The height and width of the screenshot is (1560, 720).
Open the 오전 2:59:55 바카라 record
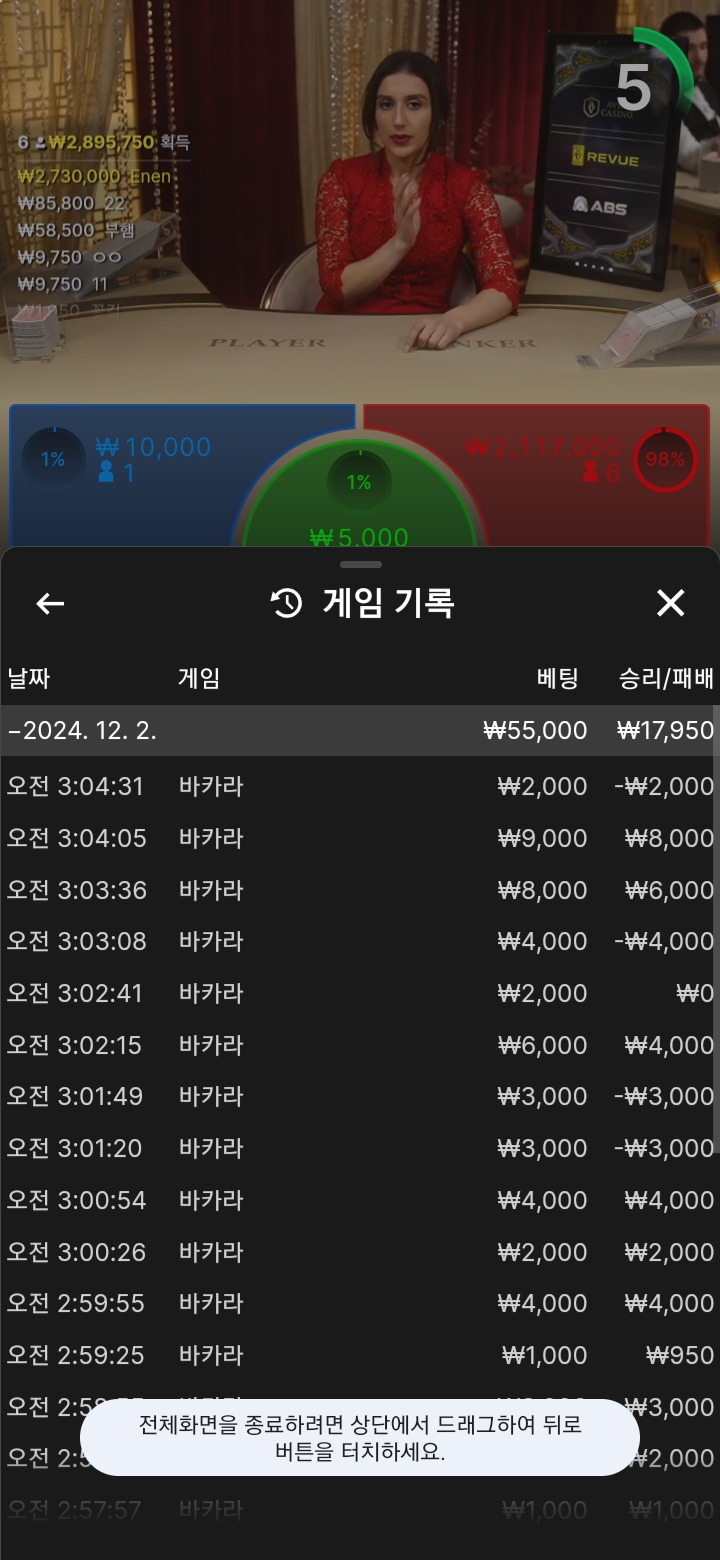[x=360, y=1303]
